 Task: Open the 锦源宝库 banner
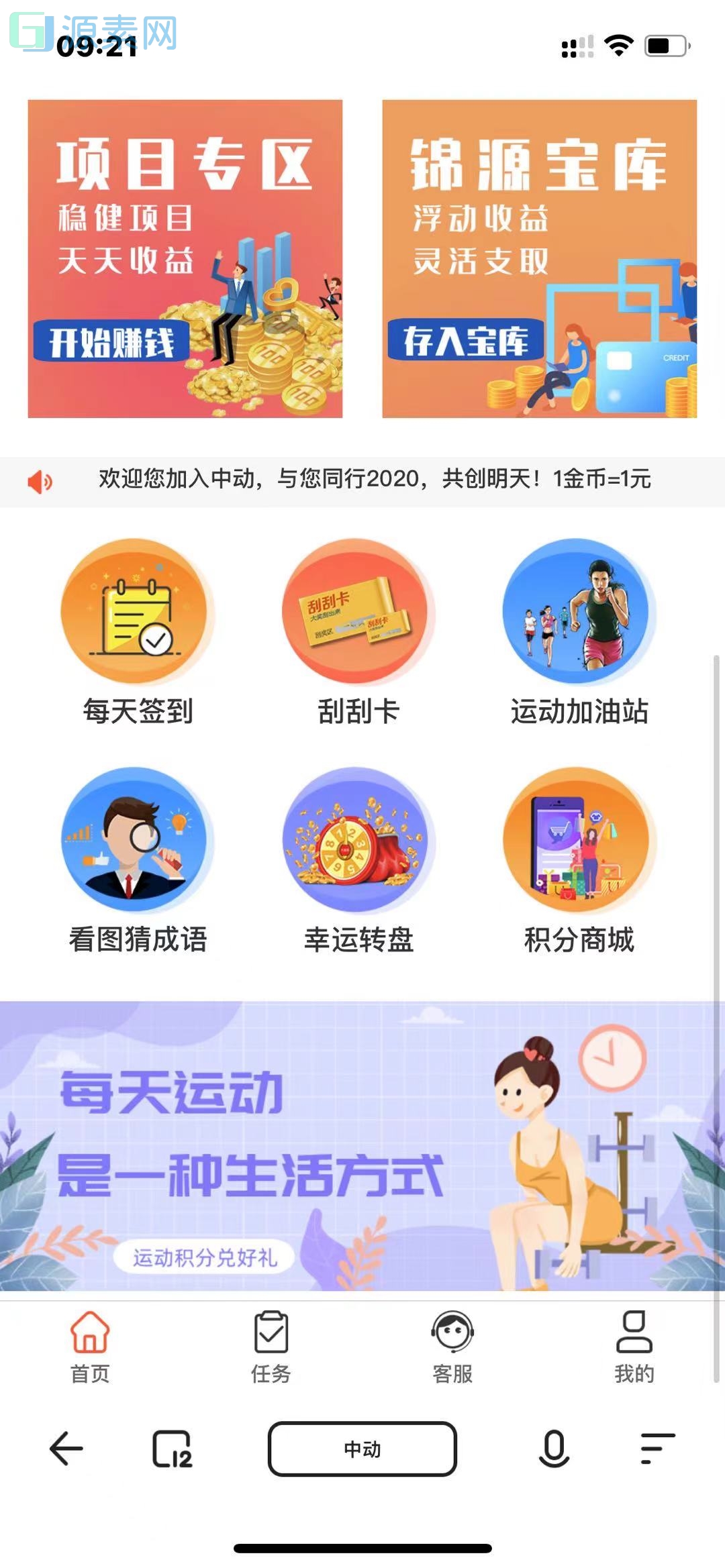pyautogui.click(x=539, y=258)
